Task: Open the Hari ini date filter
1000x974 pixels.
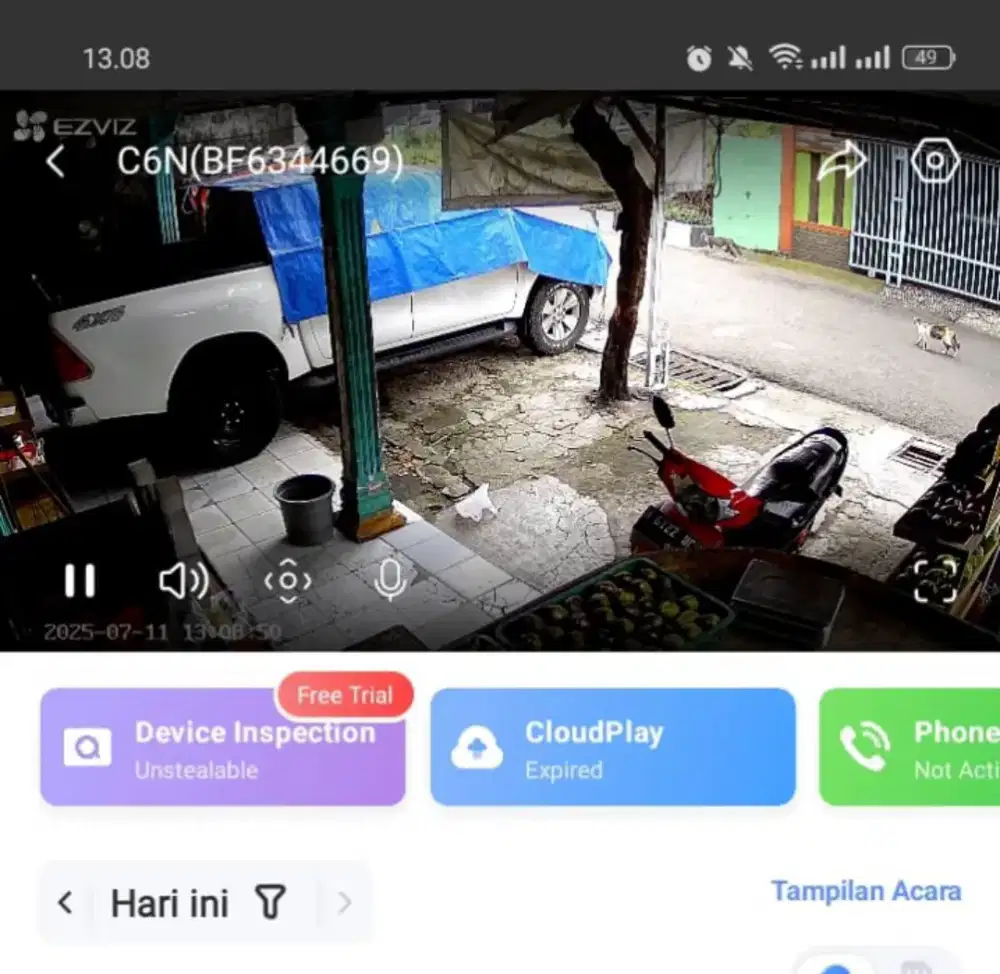Action: pyautogui.click(x=197, y=904)
